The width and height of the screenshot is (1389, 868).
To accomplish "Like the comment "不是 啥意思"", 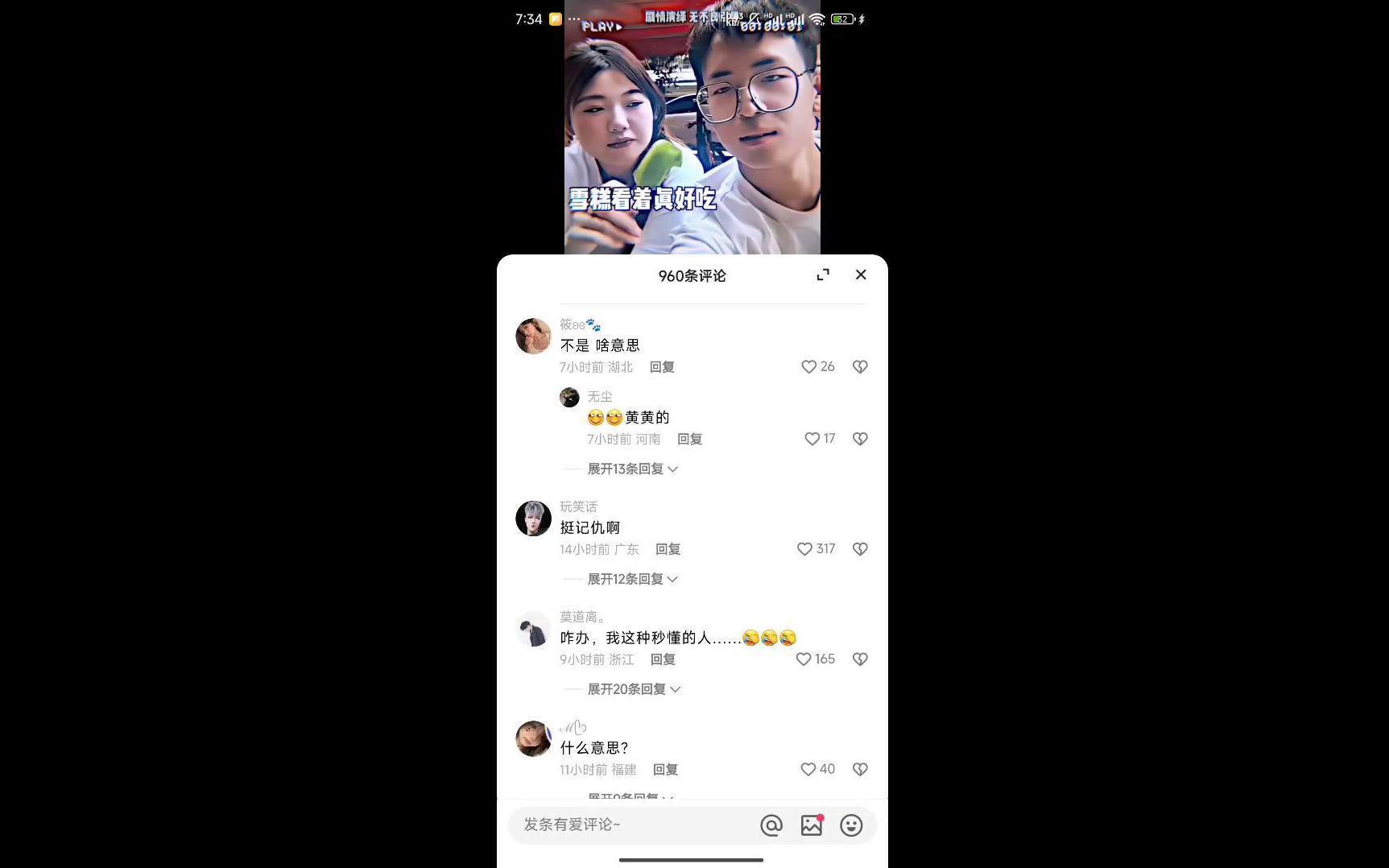I will point(809,367).
